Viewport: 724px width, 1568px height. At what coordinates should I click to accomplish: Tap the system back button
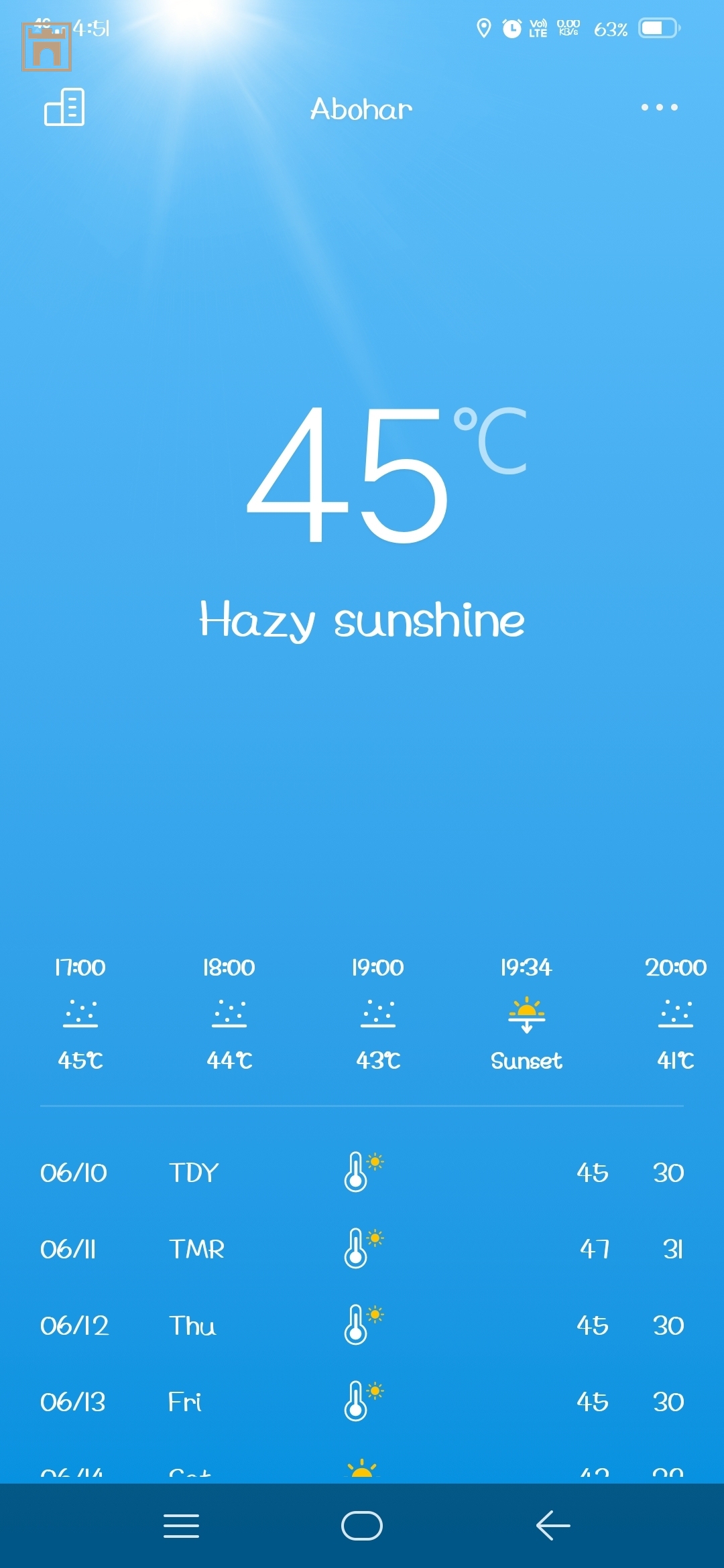point(552,1526)
